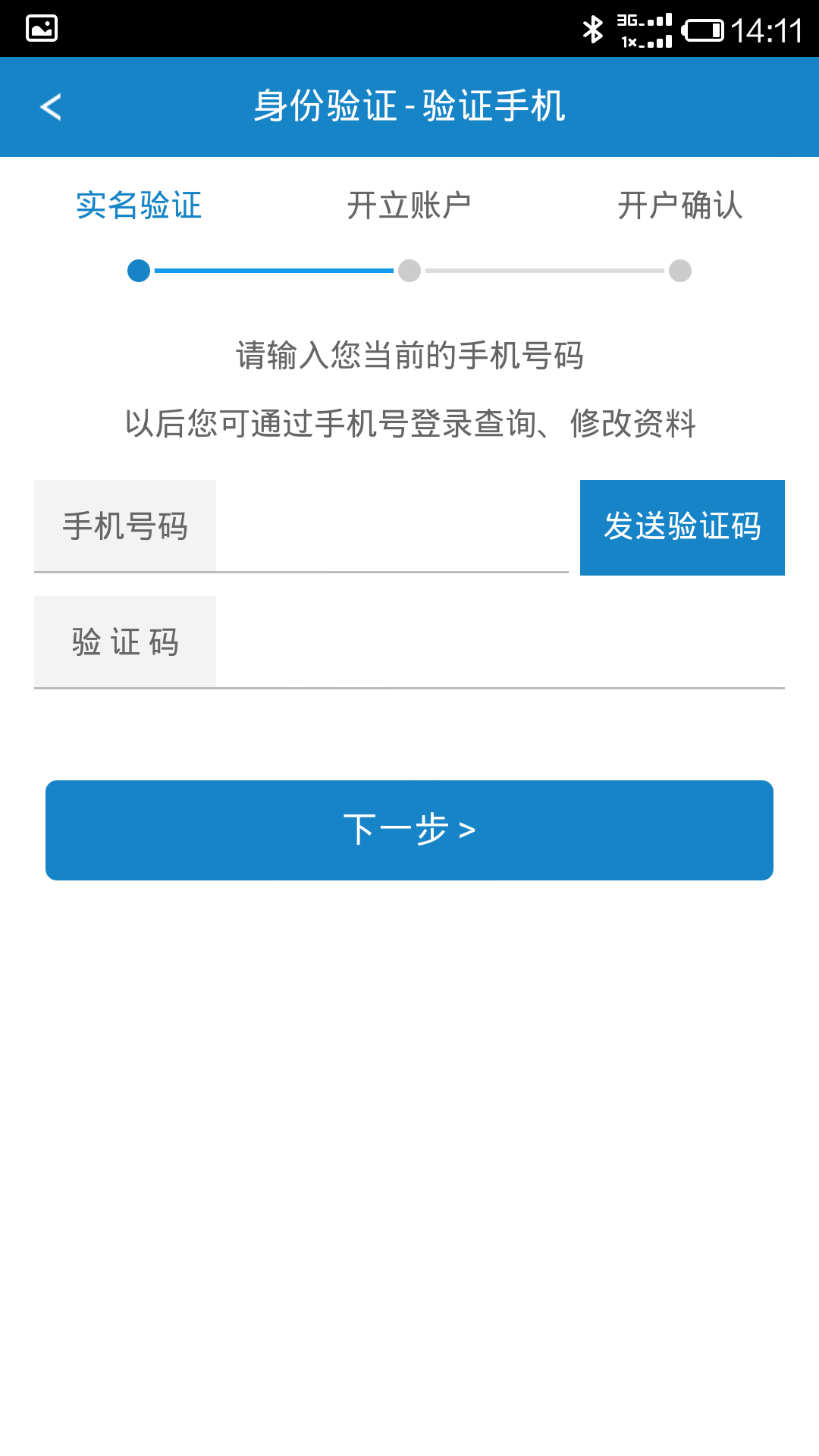Select the 实名验证 step tab
Viewport: 819px width, 1456px height.
coord(137,205)
